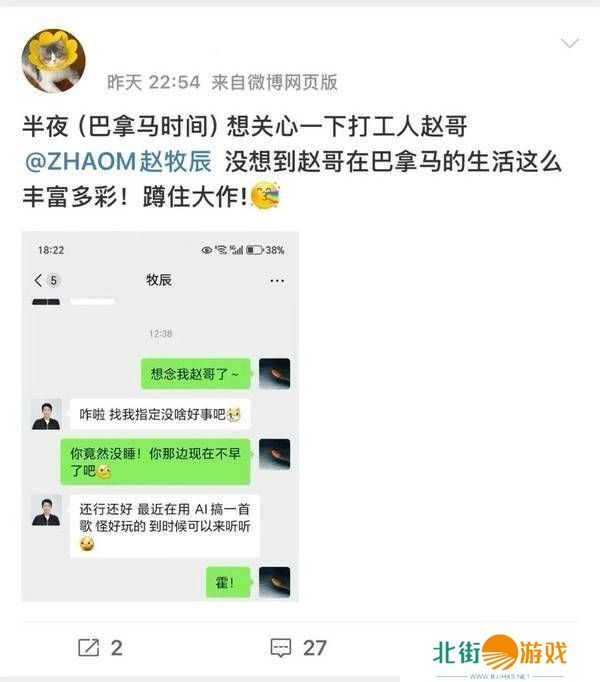The image size is (600, 682).
Task: Repost this Weibo post
Action: click(x=100, y=647)
